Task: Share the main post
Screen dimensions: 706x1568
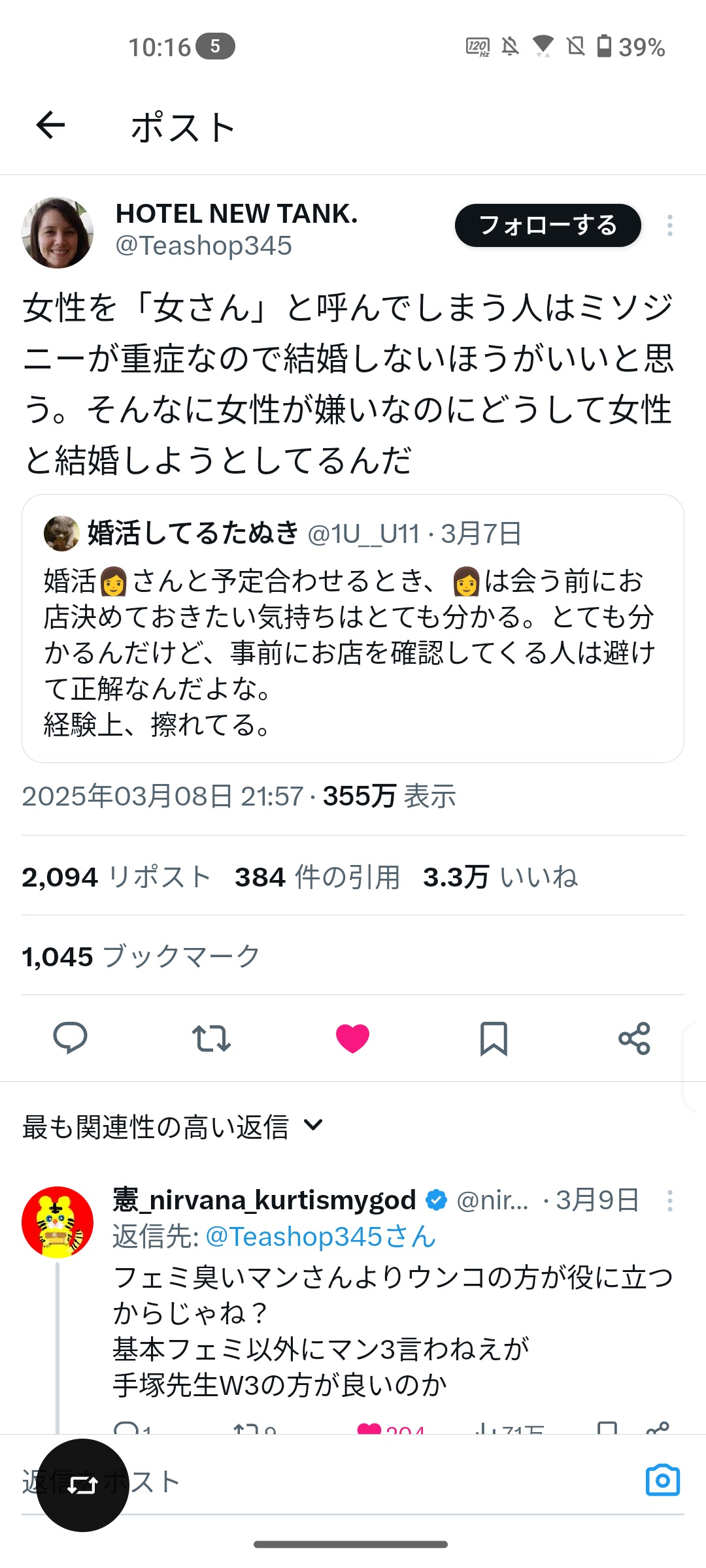Action: [634, 1037]
